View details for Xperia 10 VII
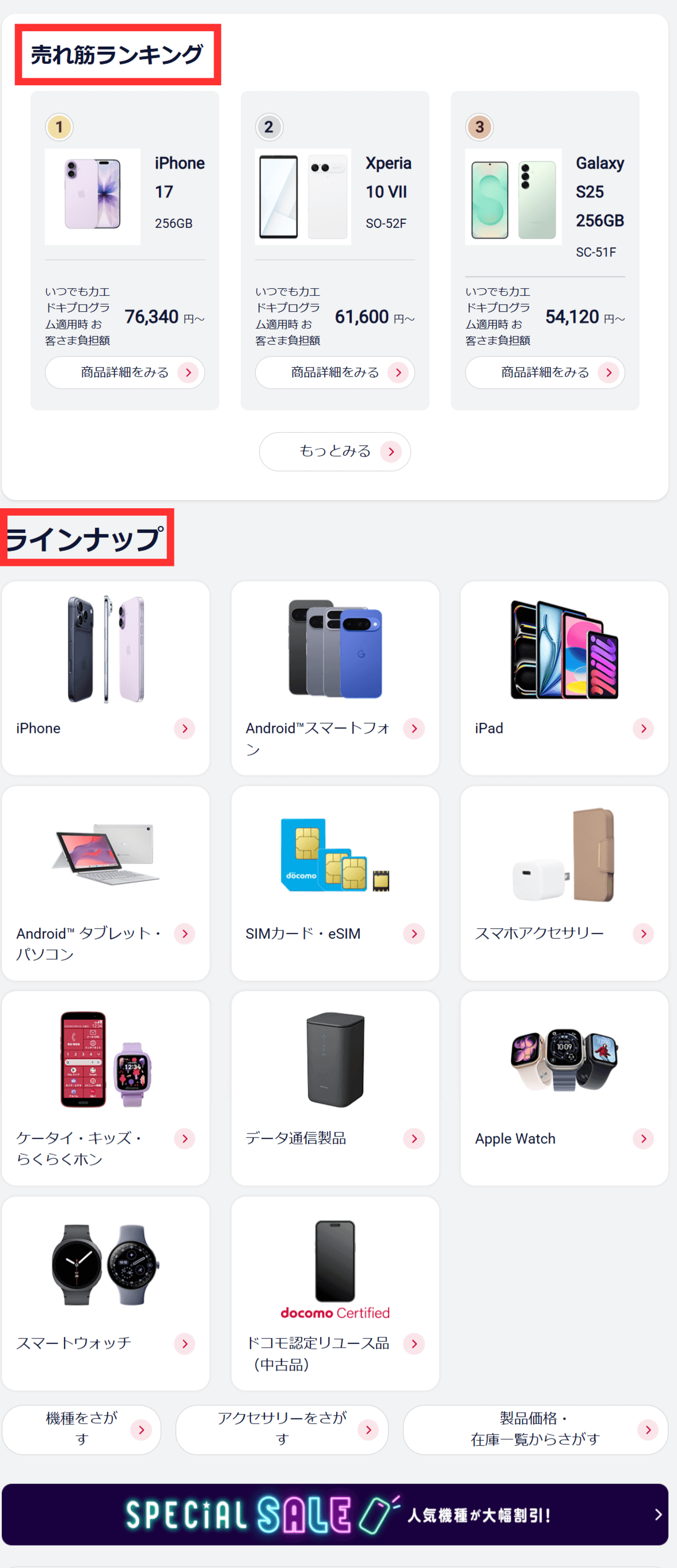Viewport: 677px width, 1568px height. coord(335,372)
